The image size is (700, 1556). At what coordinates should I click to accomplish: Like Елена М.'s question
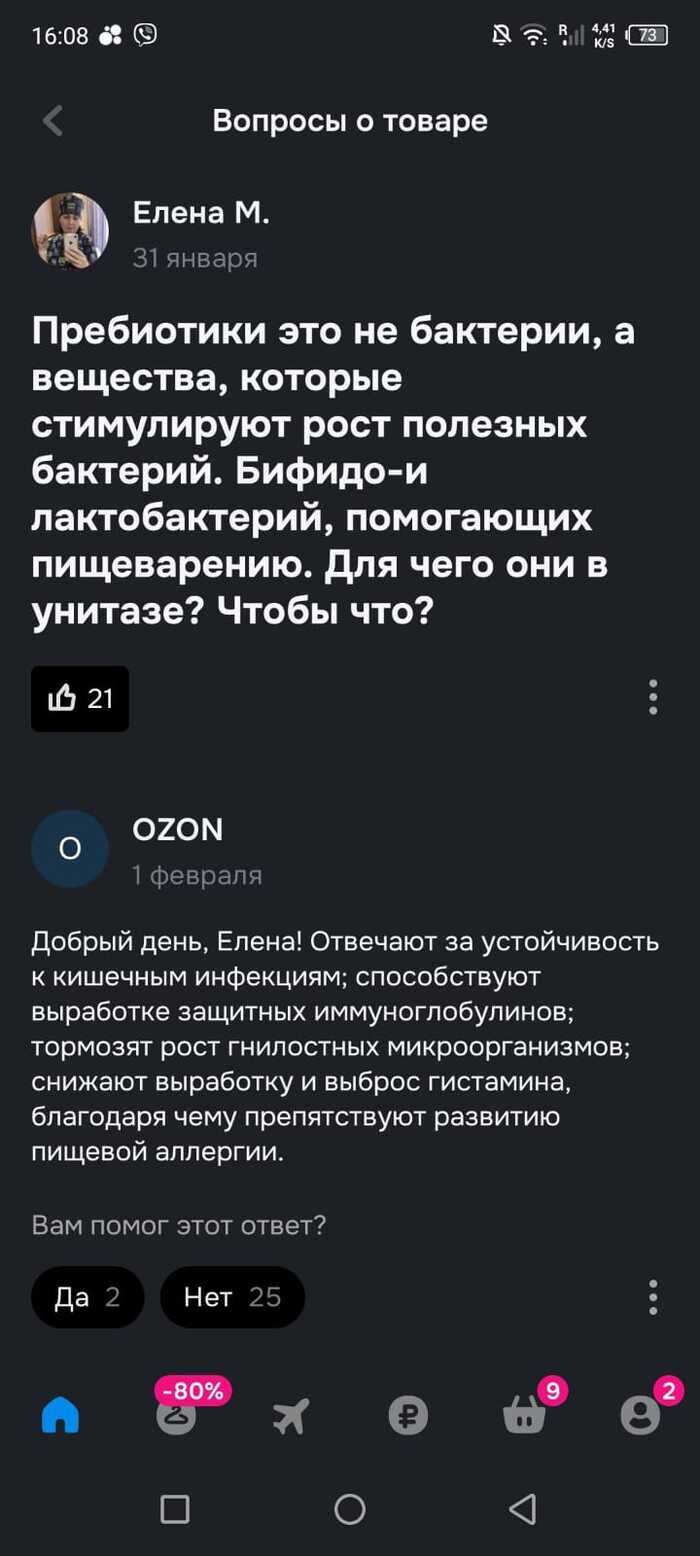pos(80,698)
